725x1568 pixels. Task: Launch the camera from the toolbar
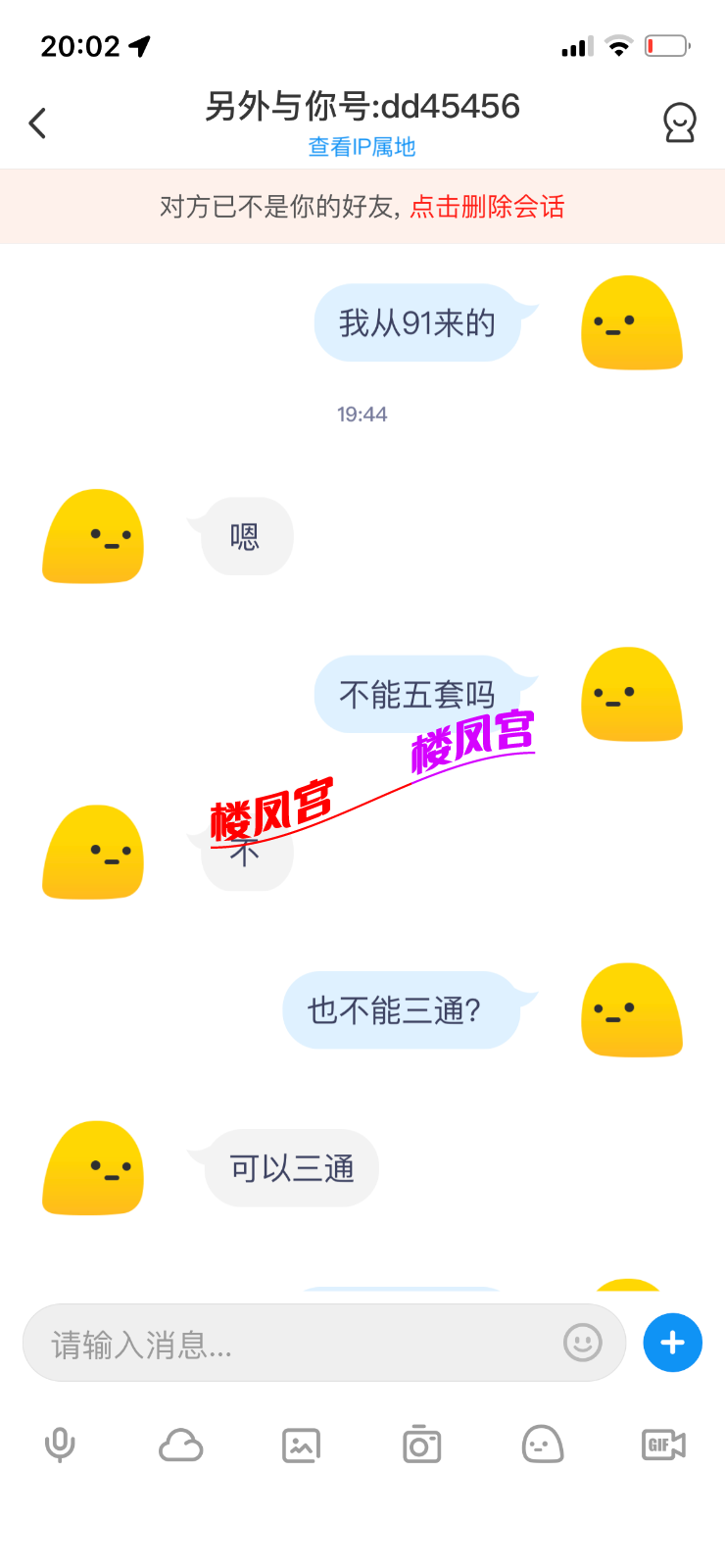pyautogui.click(x=422, y=1445)
